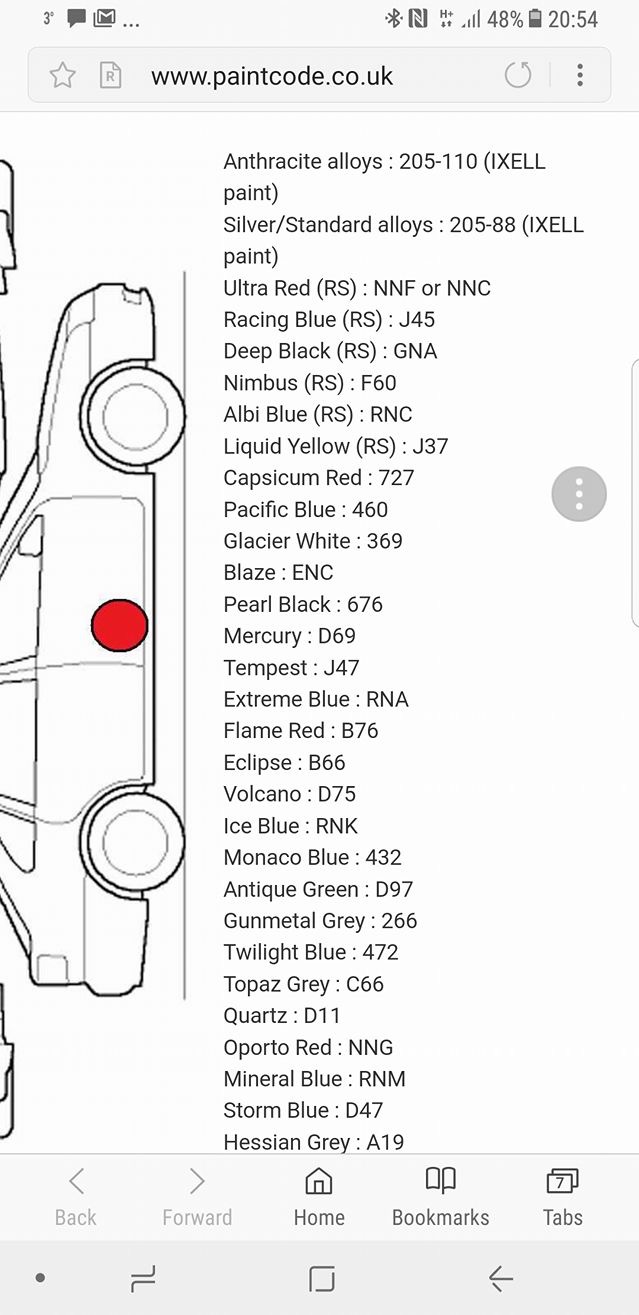Open system recent apps view
Image resolution: width=639 pixels, height=1315 pixels.
(143, 1278)
